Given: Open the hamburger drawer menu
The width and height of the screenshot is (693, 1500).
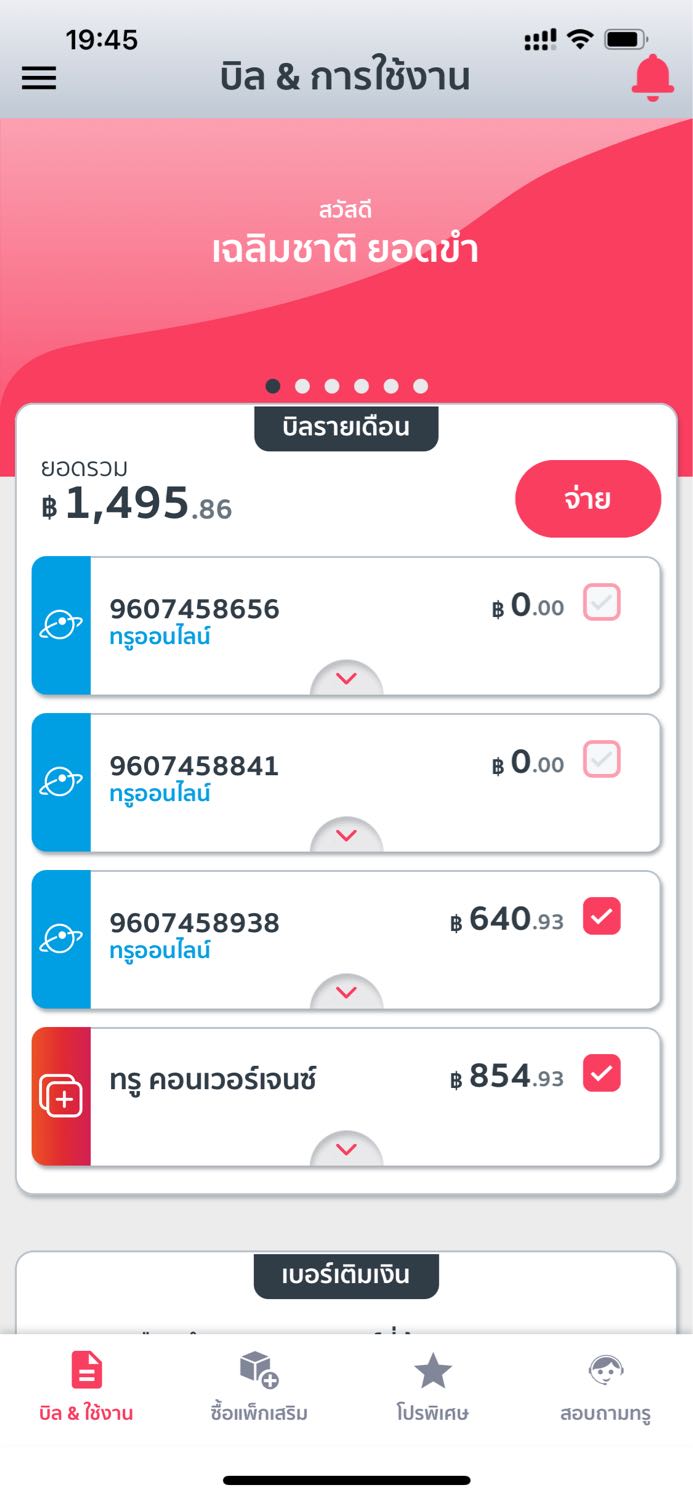Looking at the screenshot, I should click(x=39, y=78).
